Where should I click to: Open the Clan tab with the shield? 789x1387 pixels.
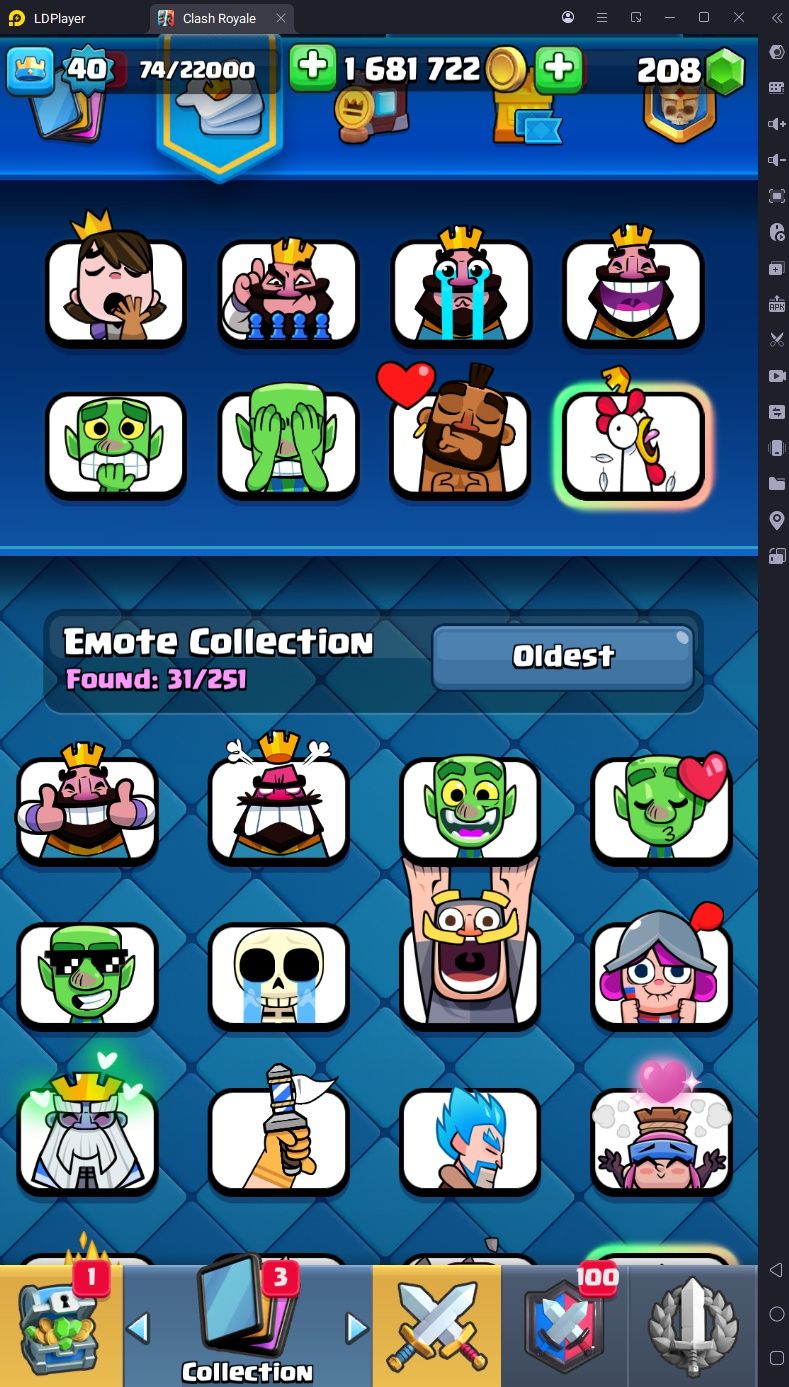(565, 1325)
